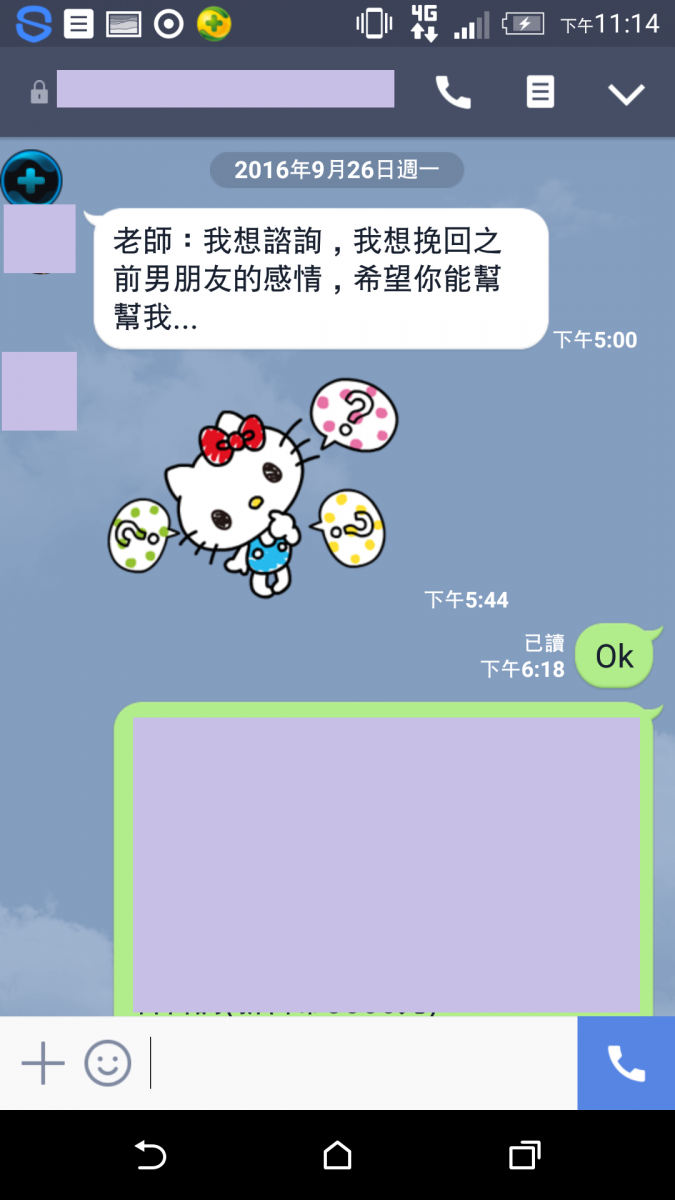Focus the message text field

[360, 1063]
